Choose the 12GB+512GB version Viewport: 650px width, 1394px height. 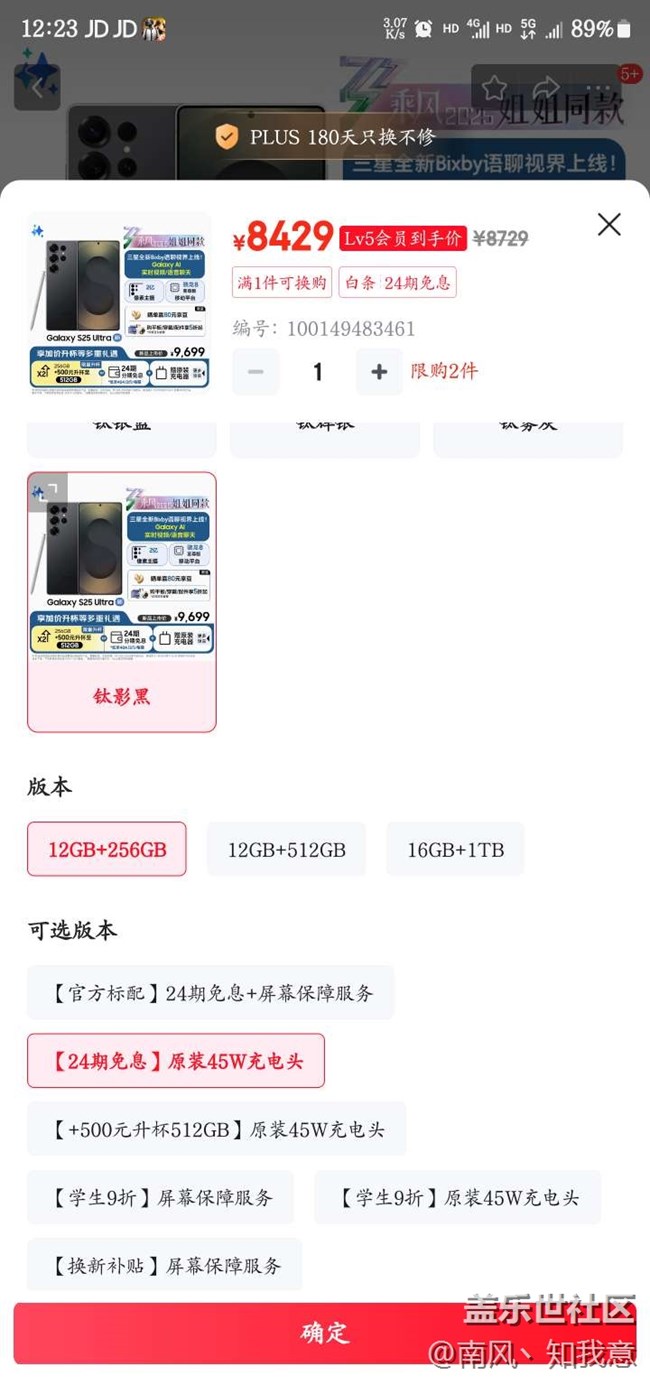[287, 849]
